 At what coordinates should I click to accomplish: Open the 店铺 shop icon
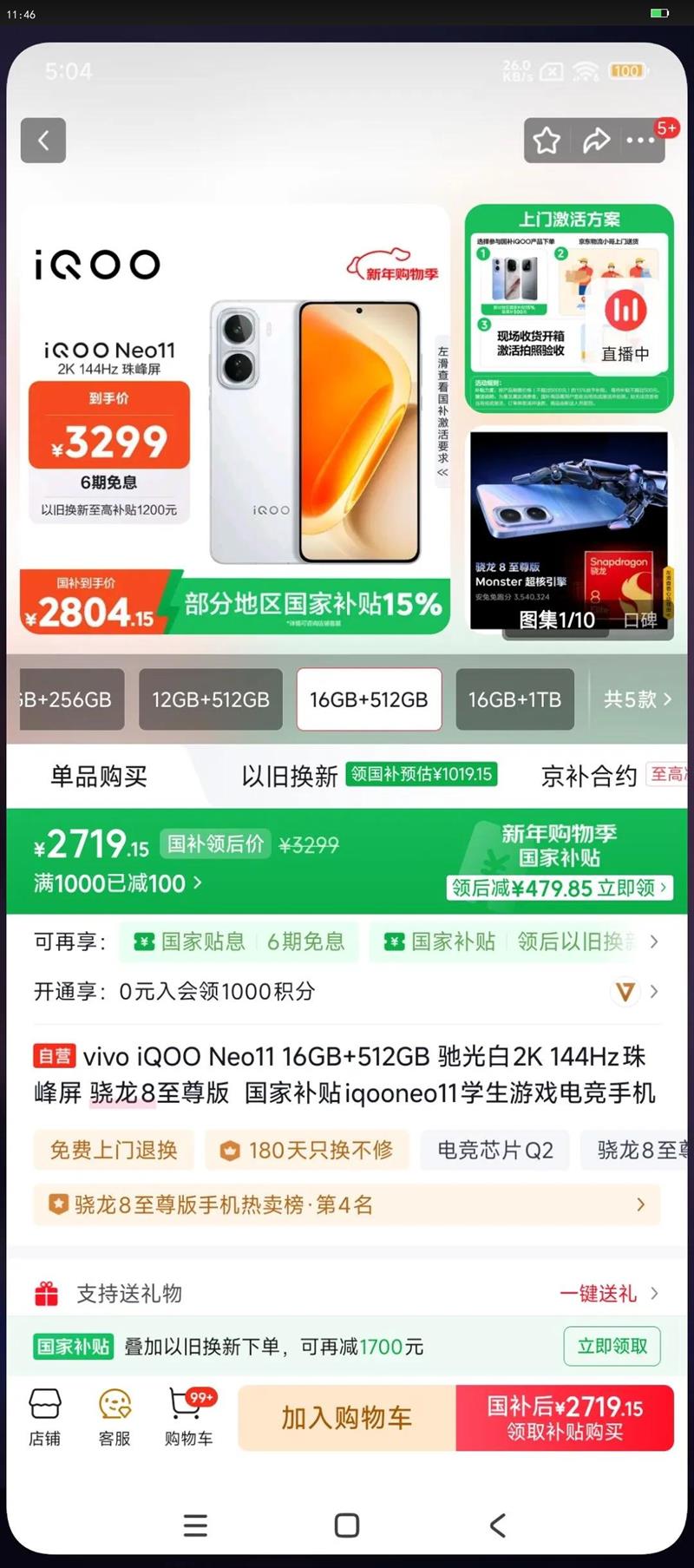44,1417
